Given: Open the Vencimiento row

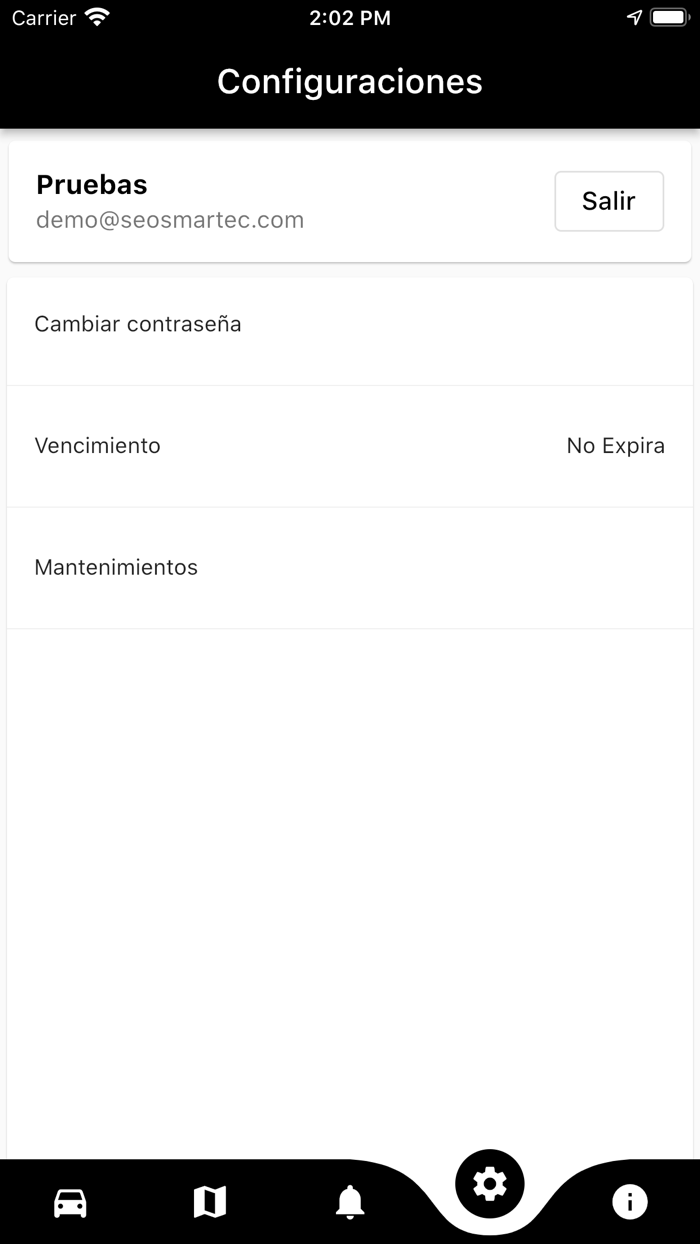Looking at the screenshot, I should pos(349,446).
